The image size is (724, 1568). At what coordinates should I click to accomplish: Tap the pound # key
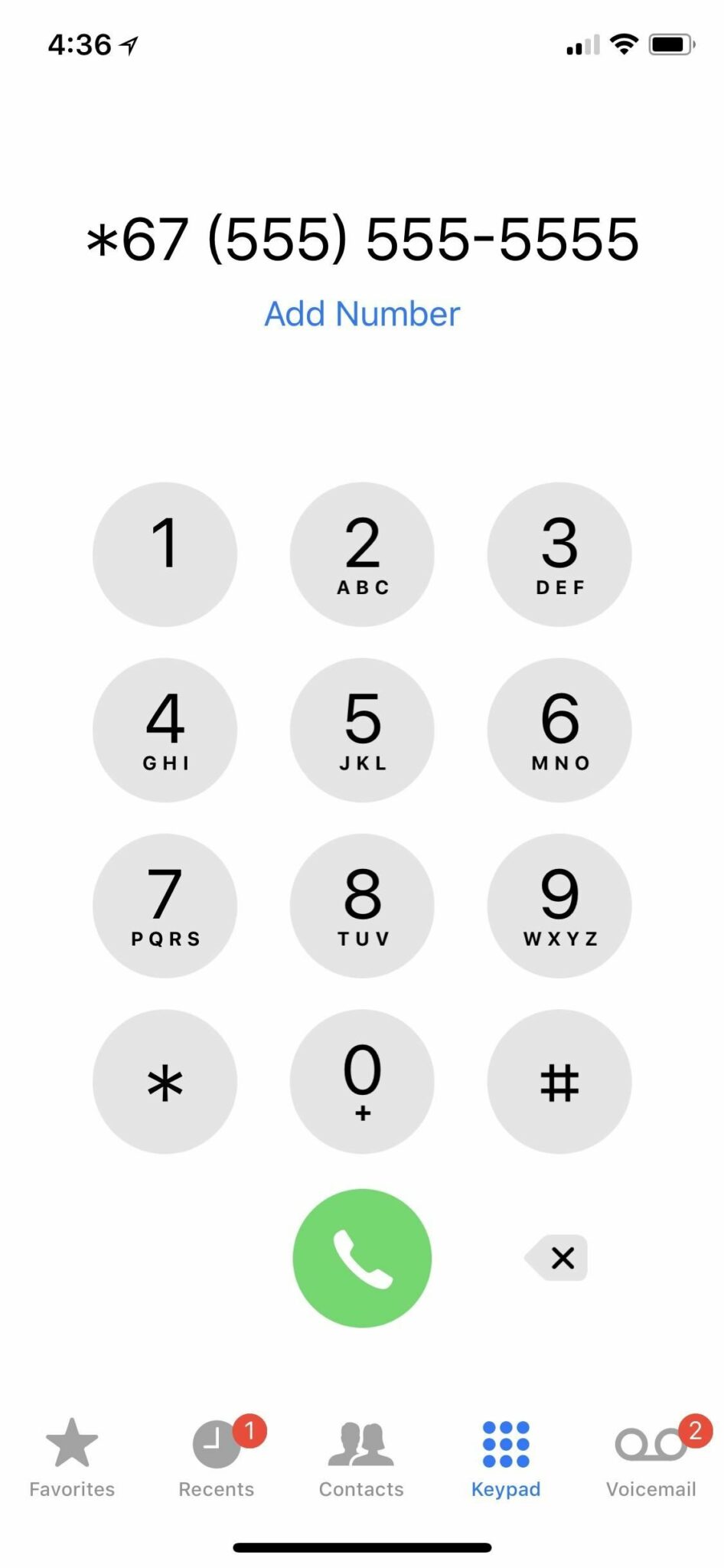559,1080
